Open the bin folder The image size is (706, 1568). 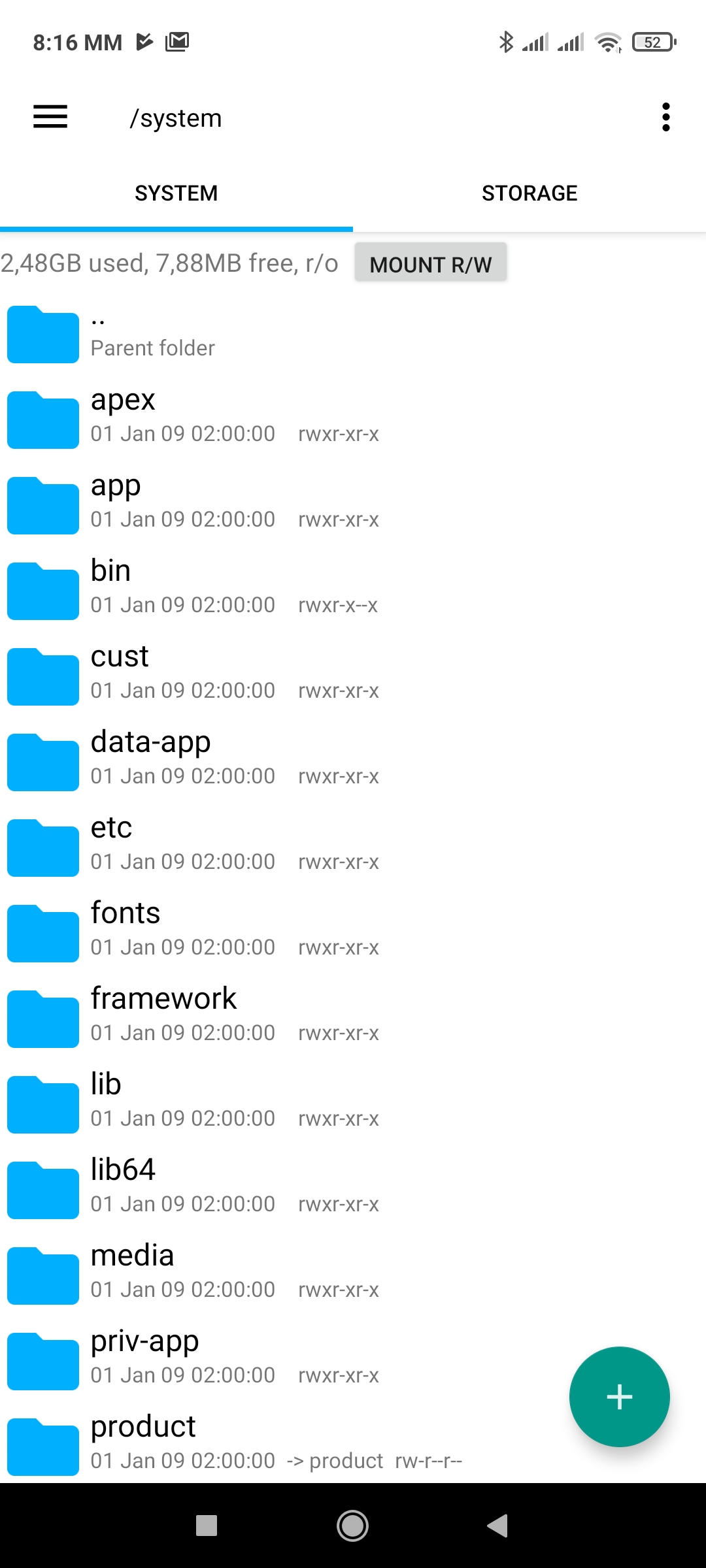pos(353,591)
